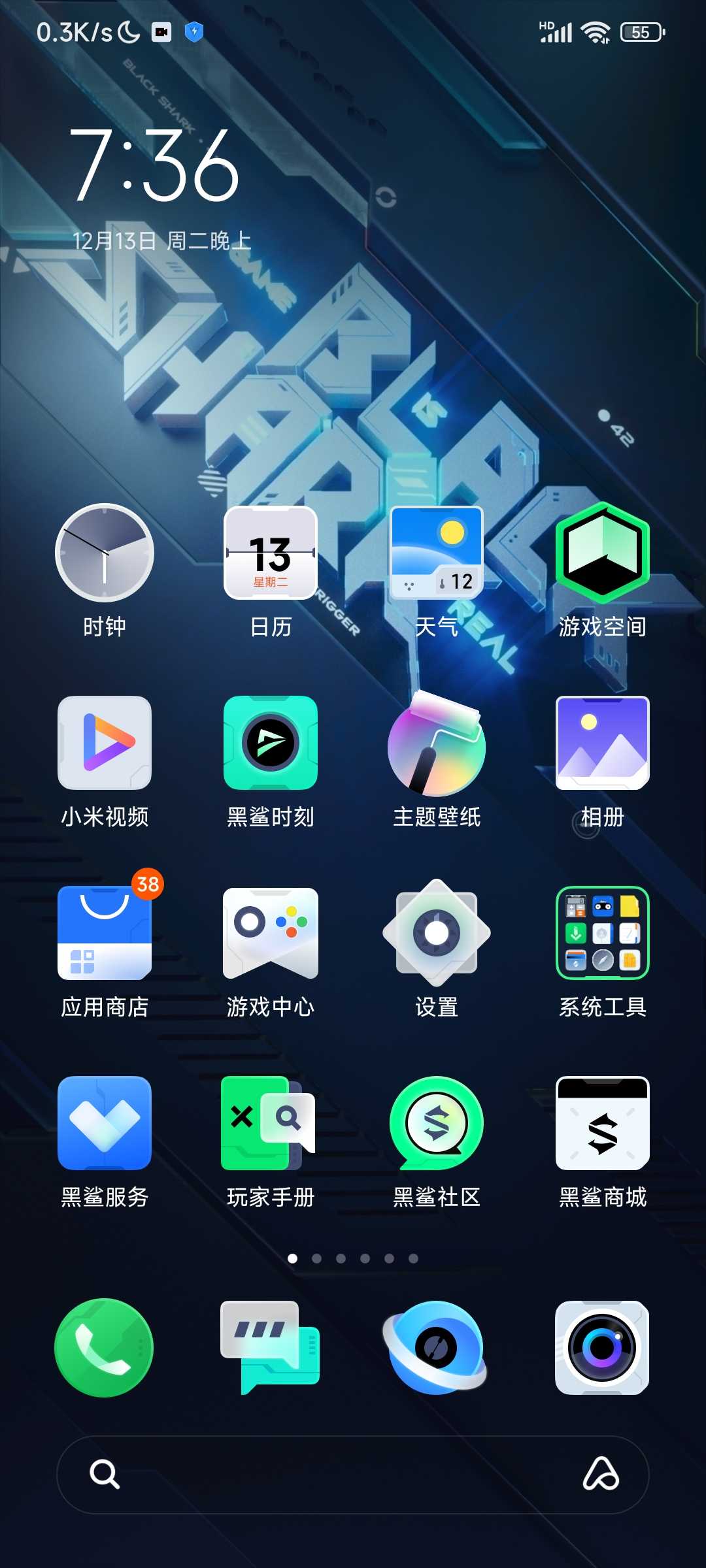Open 黑鲨服务 app

(x=105, y=1123)
